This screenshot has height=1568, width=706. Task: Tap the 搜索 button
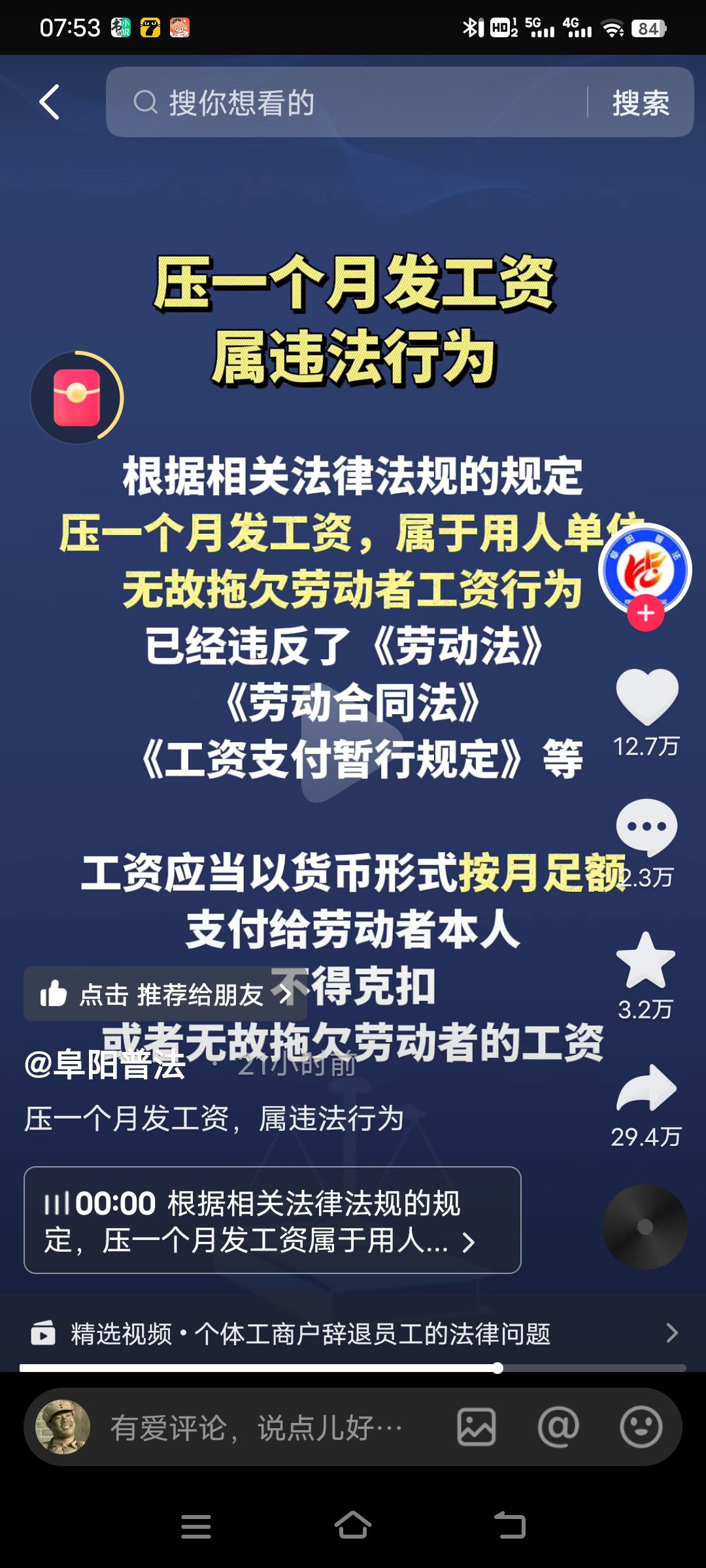click(641, 103)
